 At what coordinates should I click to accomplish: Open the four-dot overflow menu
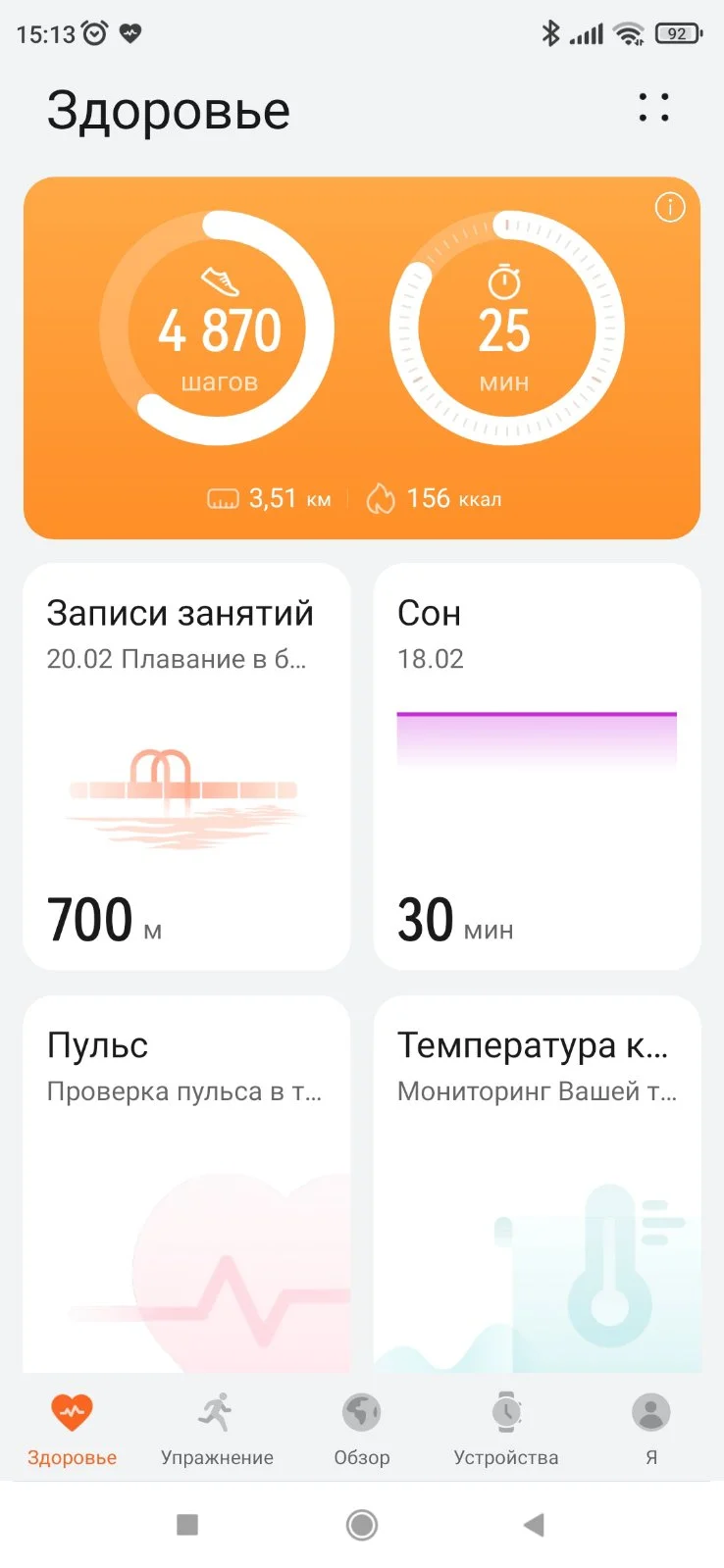(653, 108)
